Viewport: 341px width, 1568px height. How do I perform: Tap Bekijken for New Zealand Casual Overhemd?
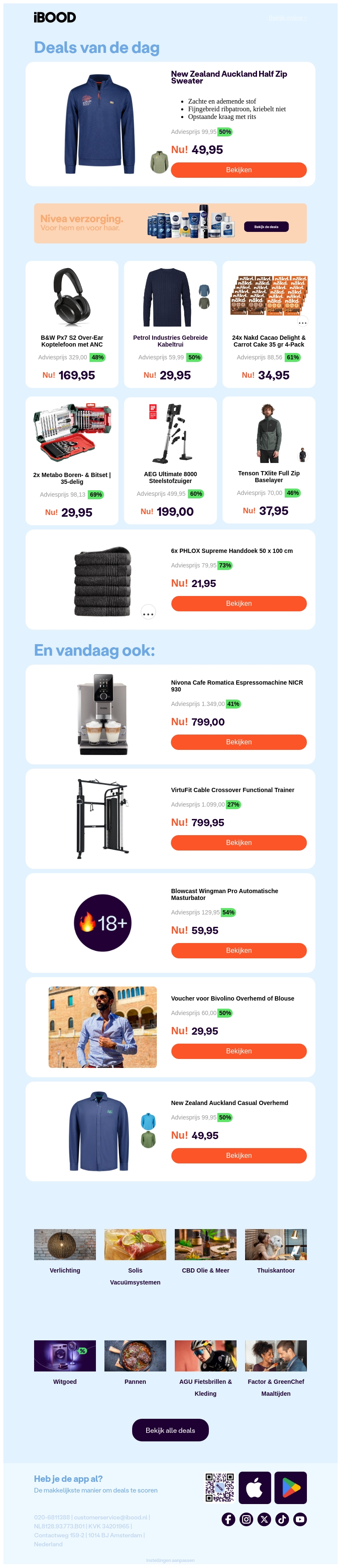click(238, 1155)
